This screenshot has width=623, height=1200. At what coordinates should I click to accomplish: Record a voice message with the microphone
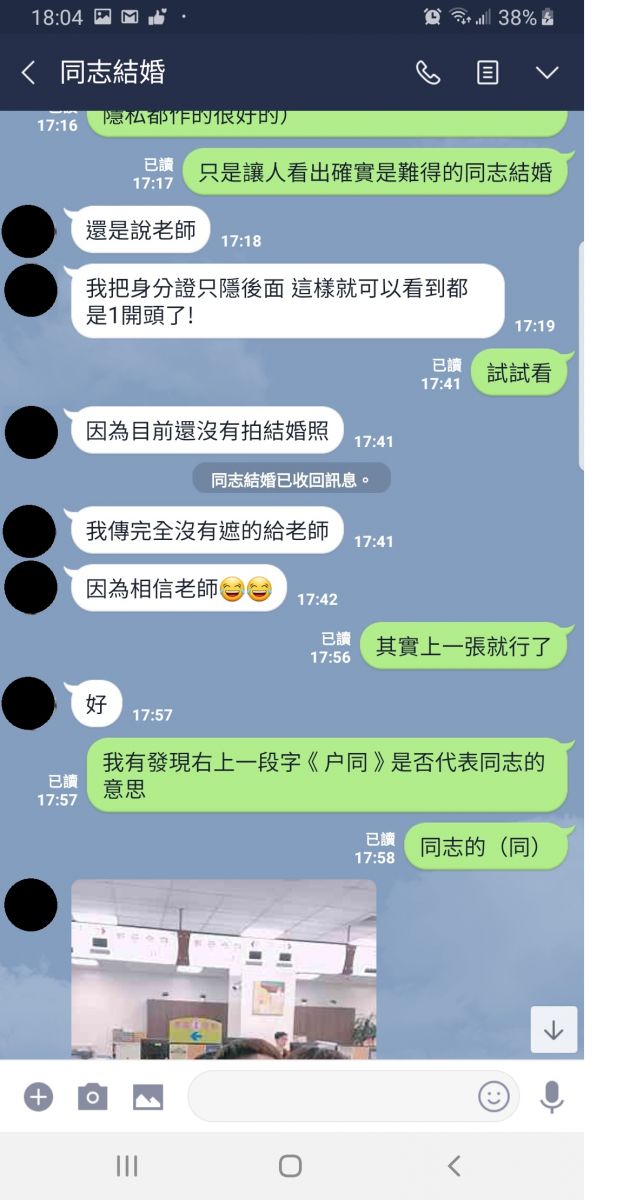[551, 1097]
